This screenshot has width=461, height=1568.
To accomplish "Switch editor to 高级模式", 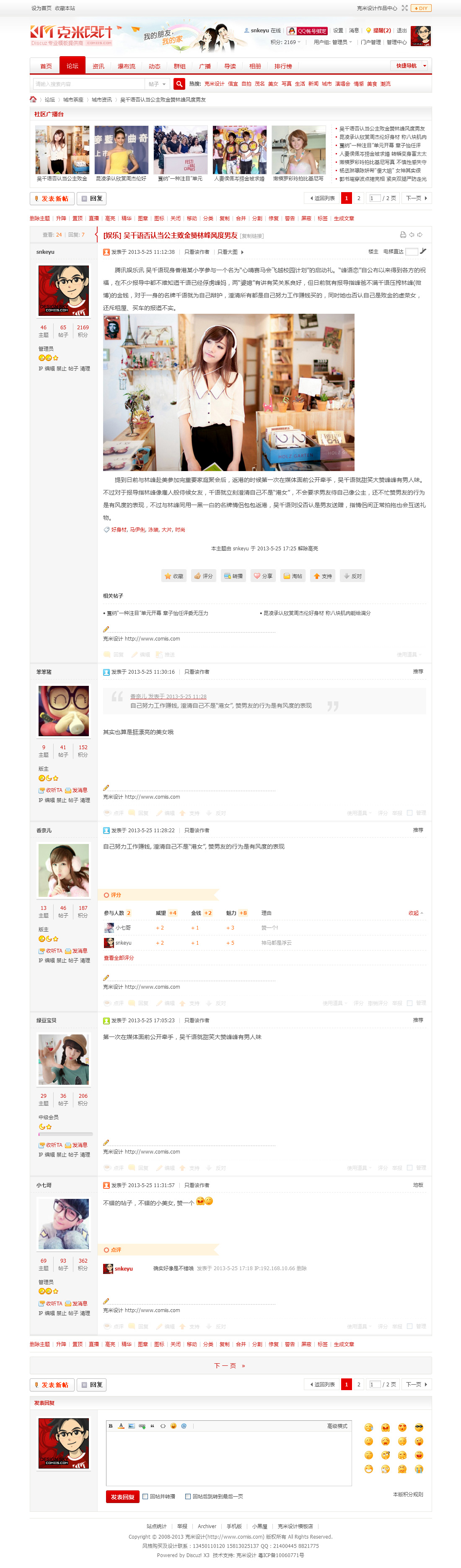I will 337,1426.
